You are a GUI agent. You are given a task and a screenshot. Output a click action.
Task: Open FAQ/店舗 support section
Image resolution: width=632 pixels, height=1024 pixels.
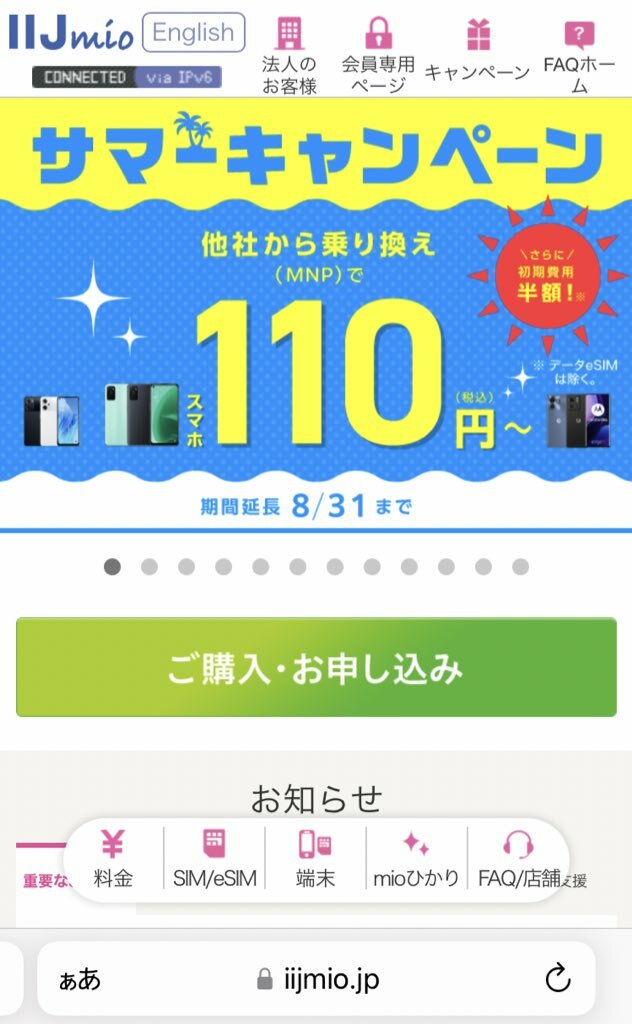click(517, 860)
